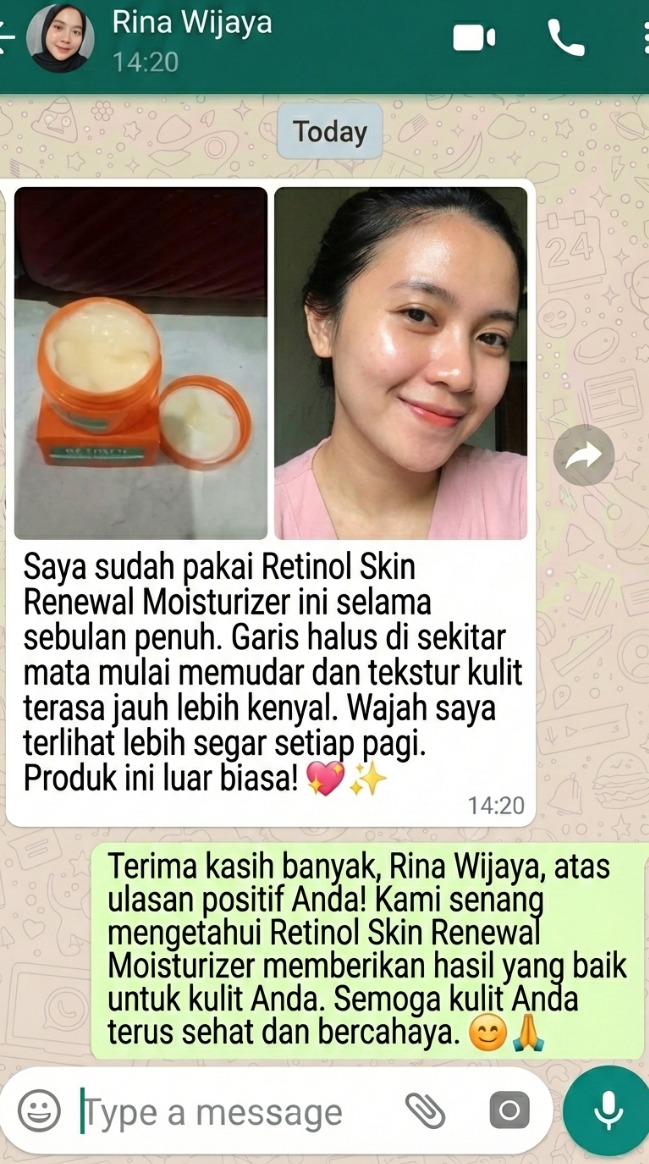649x1164 pixels.
Task: Go back from Rina Wijaya's chat
Action: (6, 39)
